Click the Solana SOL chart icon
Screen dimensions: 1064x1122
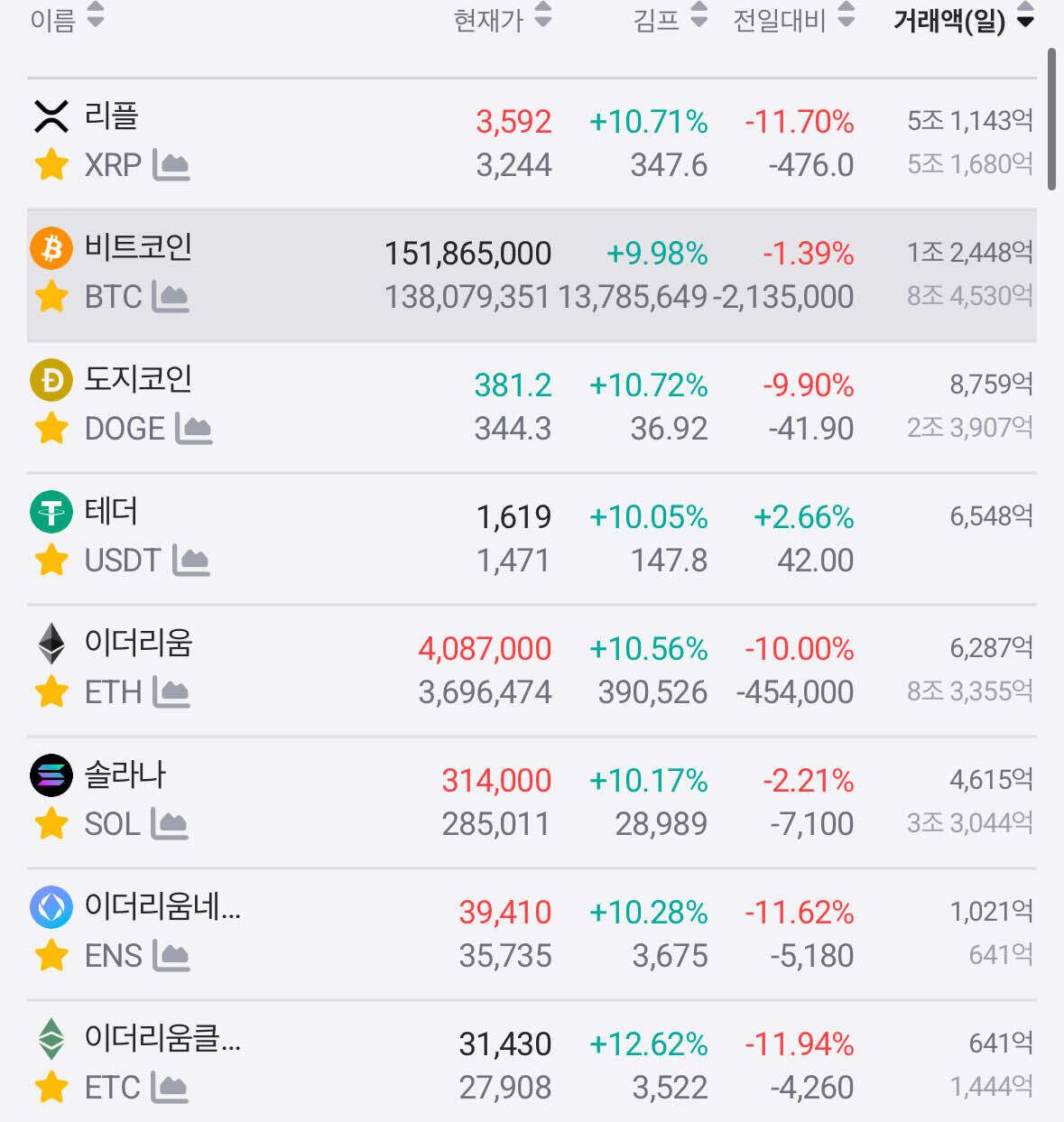[171, 824]
